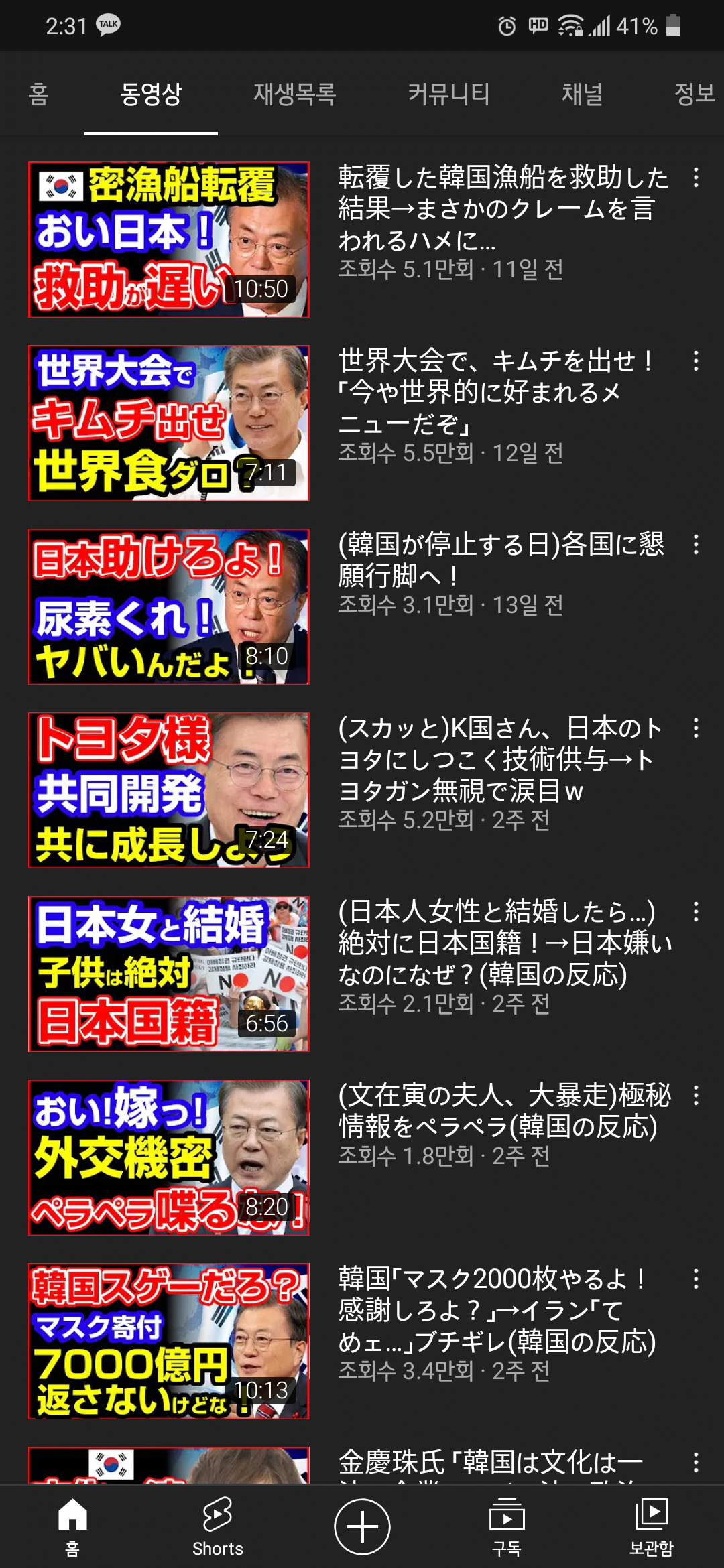Open the 정보 tab
The height and width of the screenshot is (1568, 724).
pos(695,94)
